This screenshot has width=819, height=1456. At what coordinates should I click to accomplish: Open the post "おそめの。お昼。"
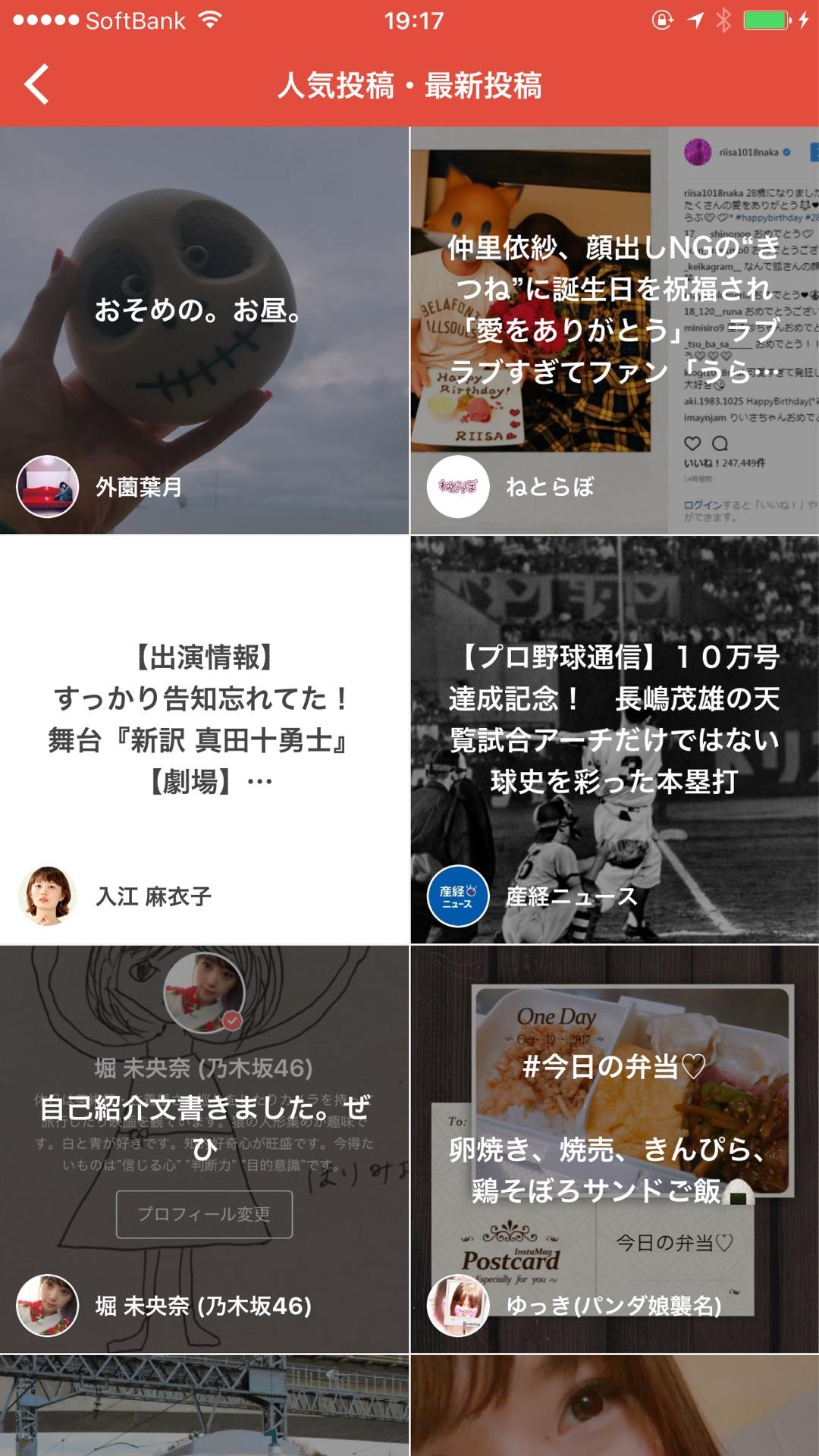[x=197, y=310]
